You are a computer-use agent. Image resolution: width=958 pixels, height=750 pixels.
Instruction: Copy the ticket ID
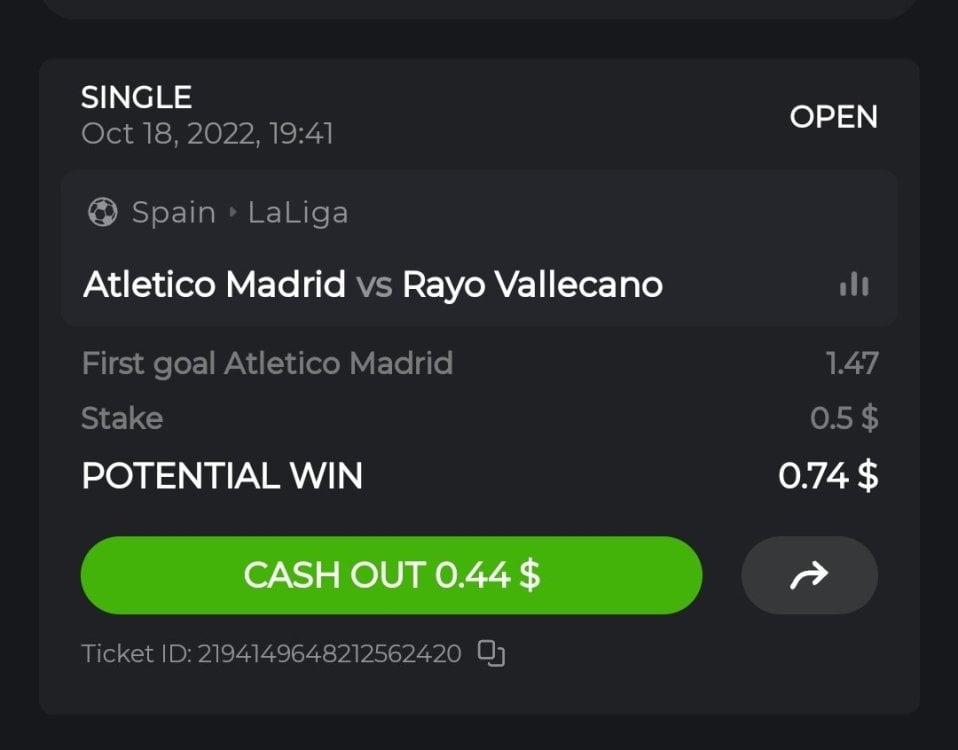(x=491, y=654)
